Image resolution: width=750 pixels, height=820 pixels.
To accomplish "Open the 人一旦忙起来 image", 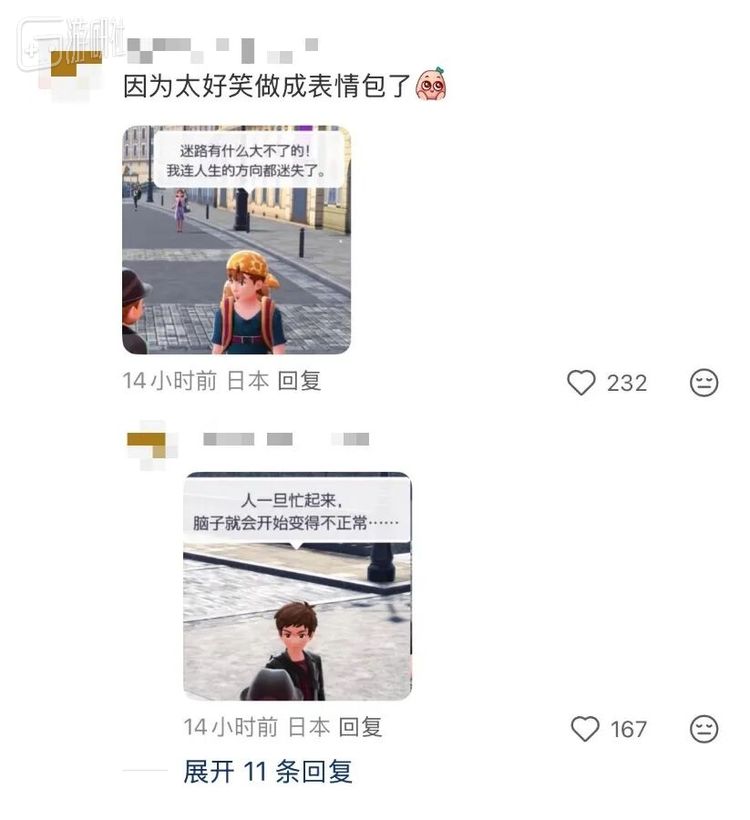I will coord(297,586).
